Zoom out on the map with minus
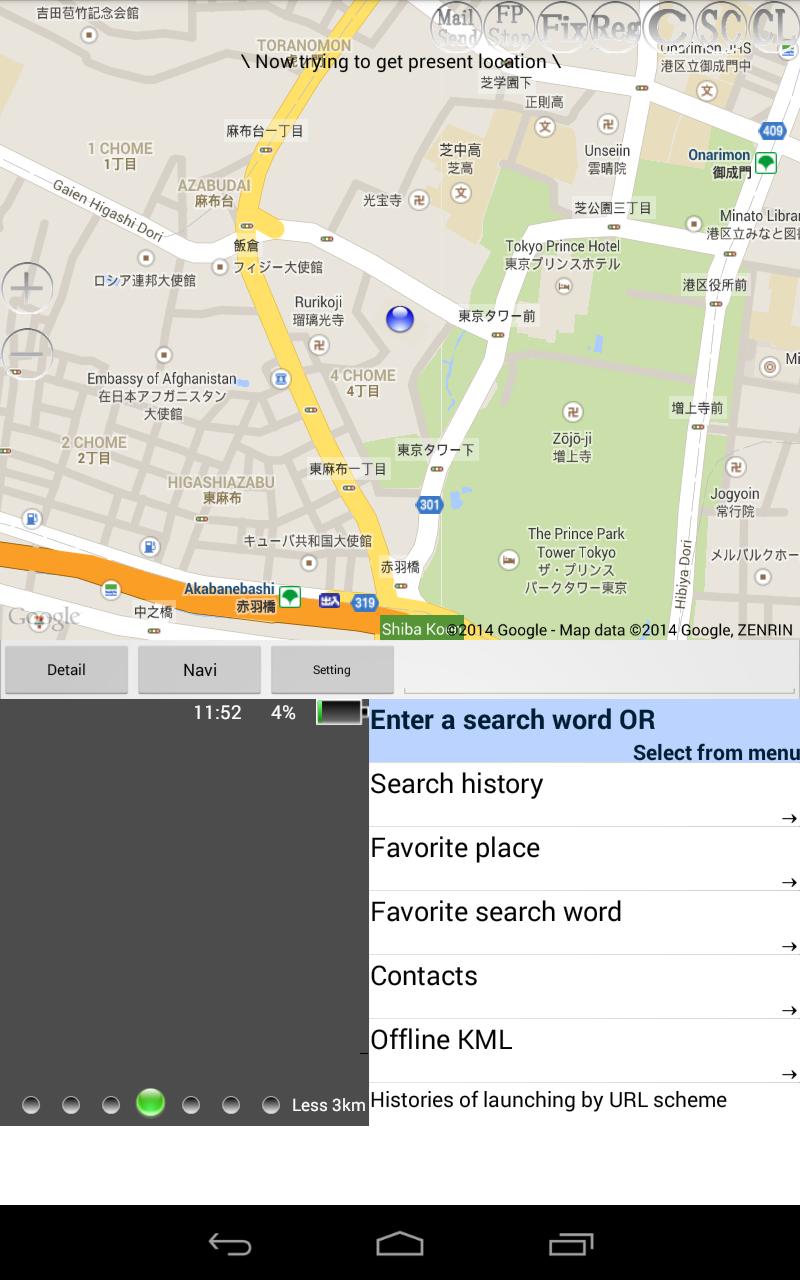Screen dimensions: 800x1280 [27, 354]
